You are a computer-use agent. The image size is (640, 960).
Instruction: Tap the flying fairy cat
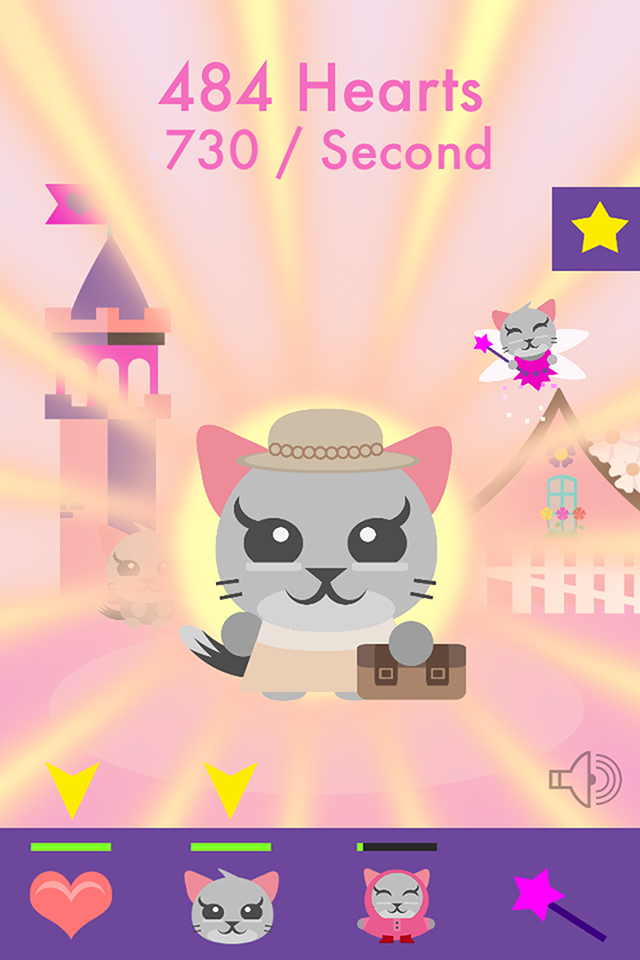tap(524, 346)
